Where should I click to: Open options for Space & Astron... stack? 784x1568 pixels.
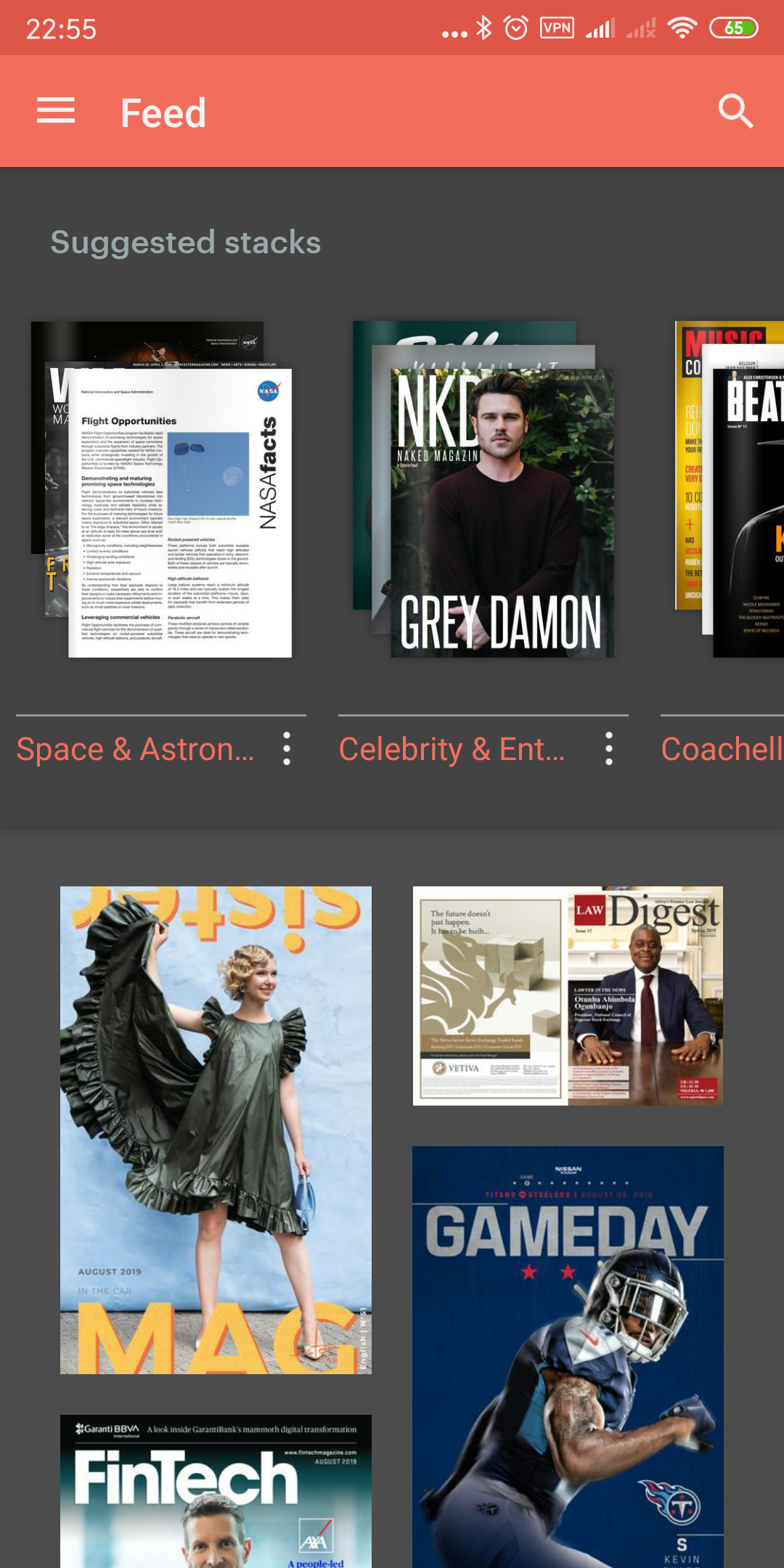pyautogui.click(x=287, y=748)
